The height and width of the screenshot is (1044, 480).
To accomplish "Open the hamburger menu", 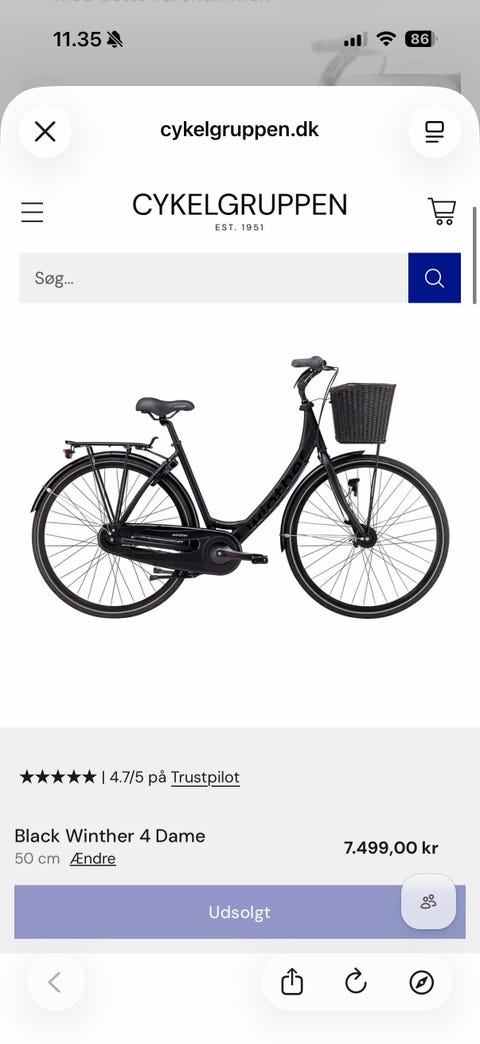I will tap(32, 212).
